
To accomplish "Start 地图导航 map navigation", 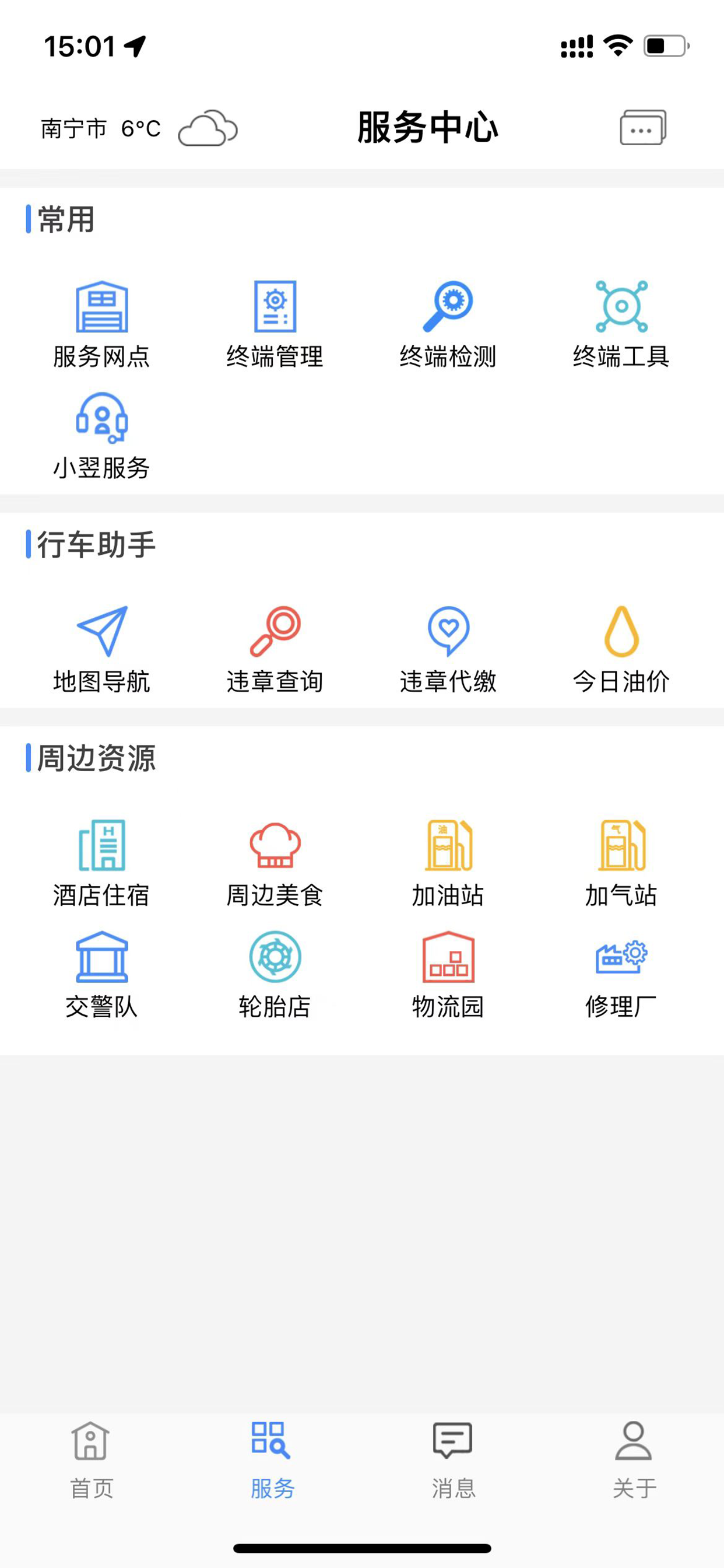I will click(101, 649).
